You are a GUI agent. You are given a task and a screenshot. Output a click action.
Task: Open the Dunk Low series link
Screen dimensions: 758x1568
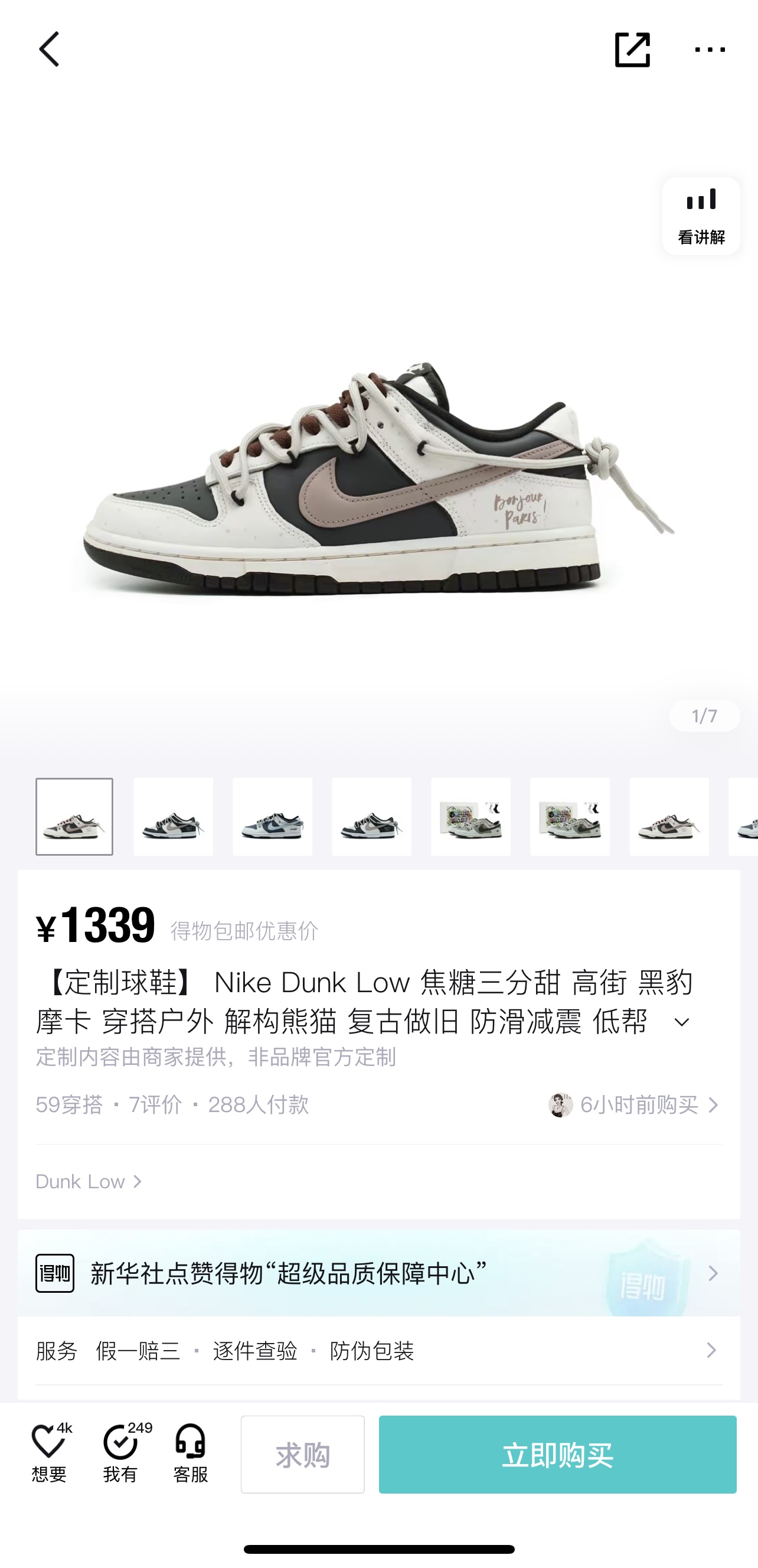pos(89,1182)
